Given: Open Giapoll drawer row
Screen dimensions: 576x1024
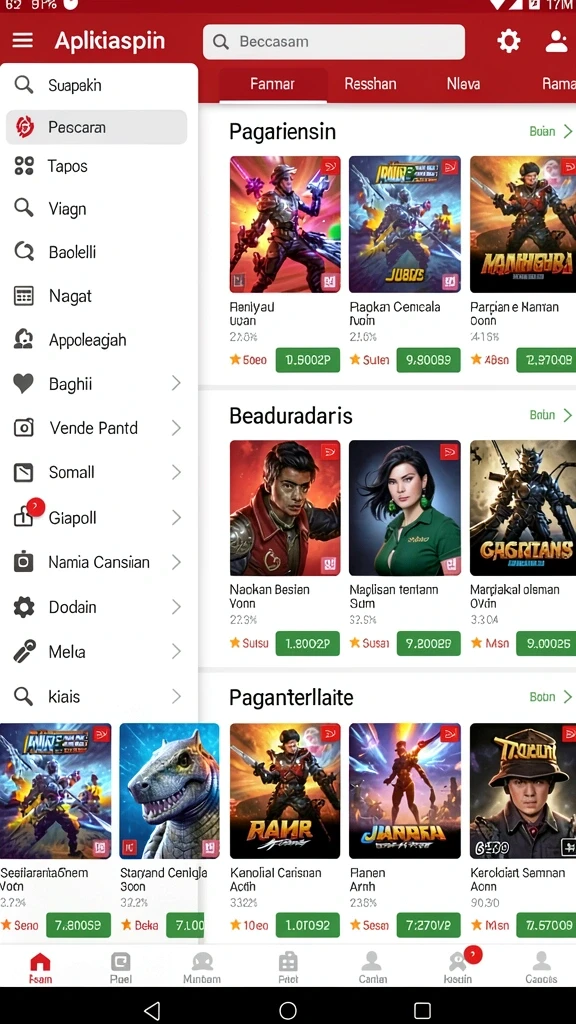Looking at the screenshot, I should [x=99, y=518].
